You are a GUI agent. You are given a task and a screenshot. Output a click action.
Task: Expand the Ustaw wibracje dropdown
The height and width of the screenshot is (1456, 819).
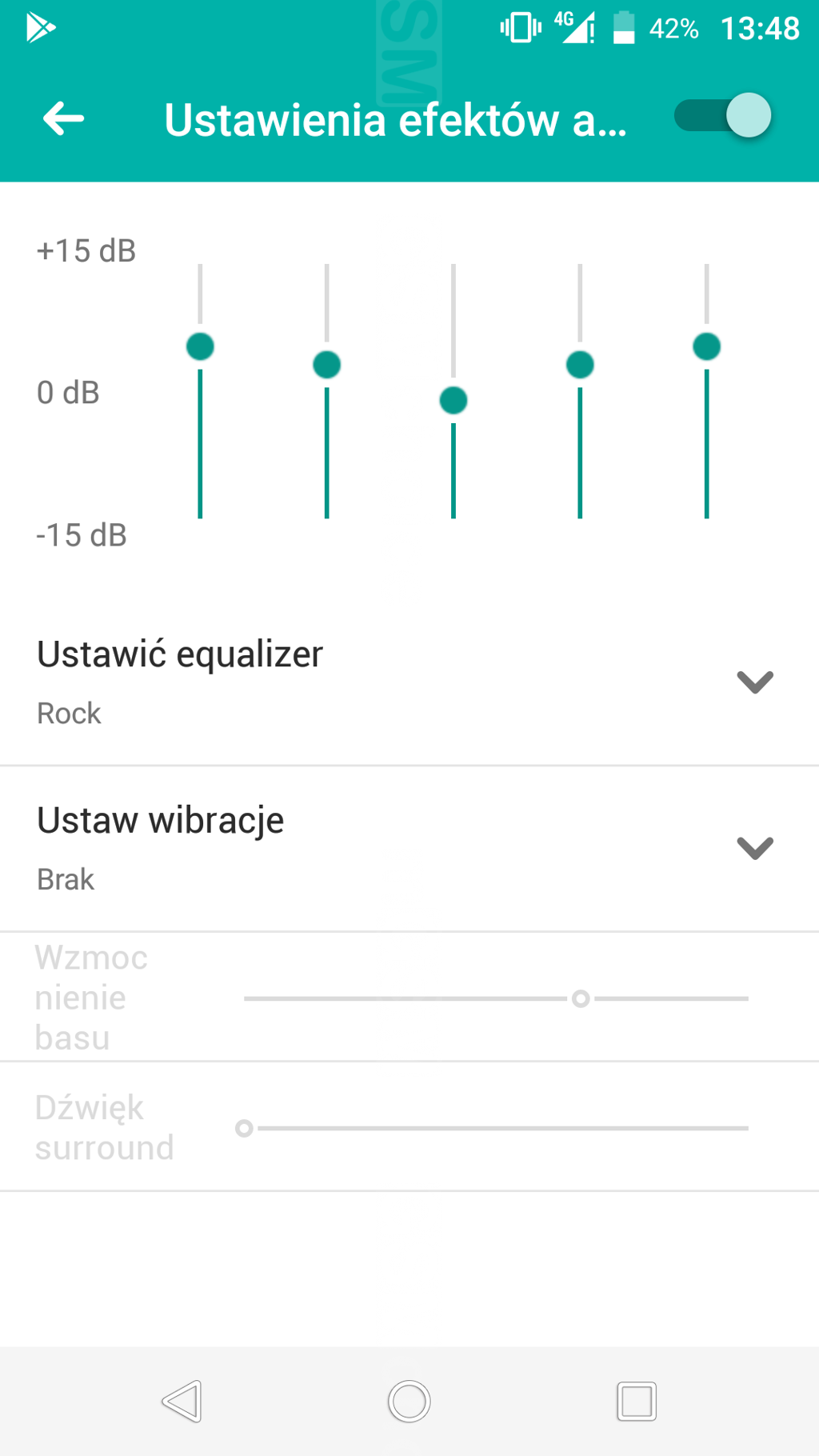click(x=409, y=849)
